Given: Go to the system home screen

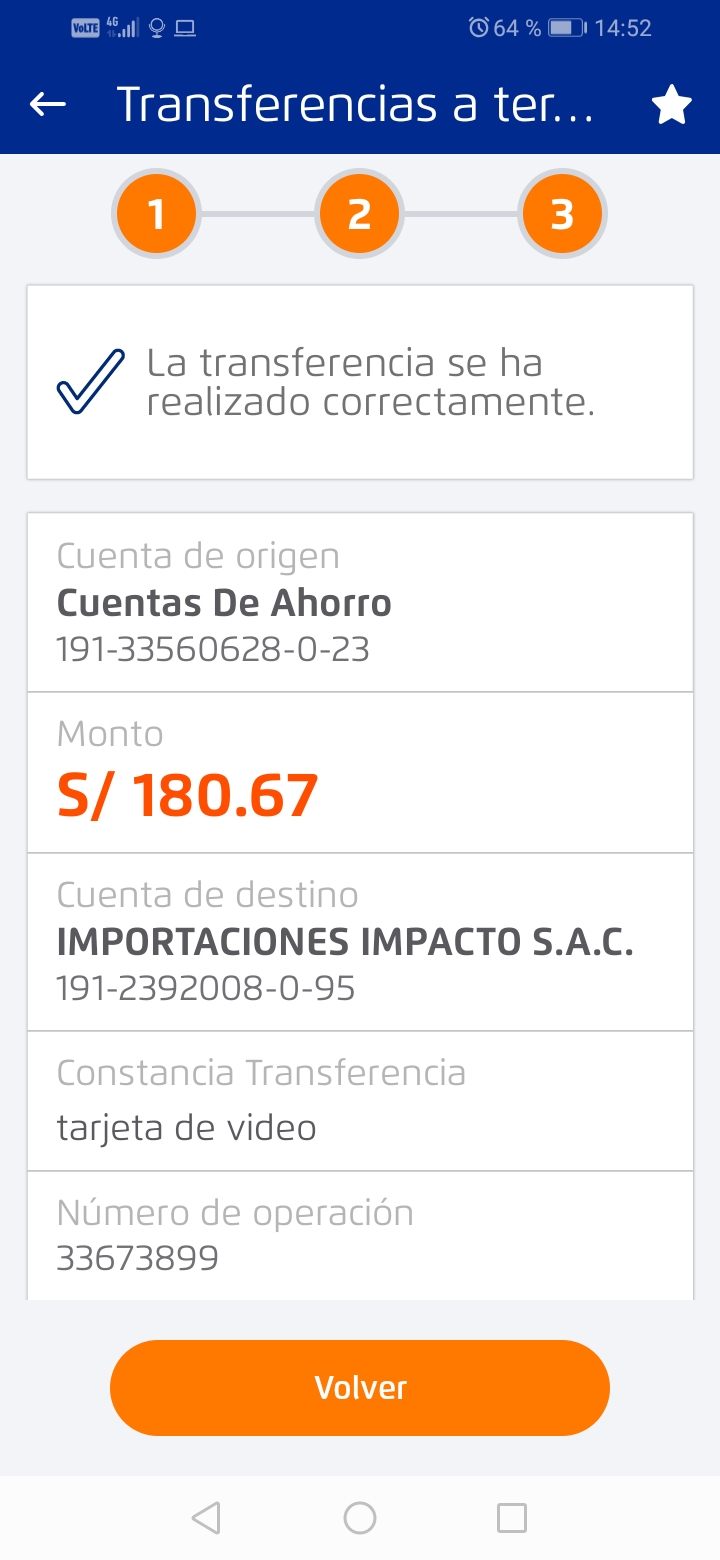Looking at the screenshot, I should click(x=360, y=1518).
